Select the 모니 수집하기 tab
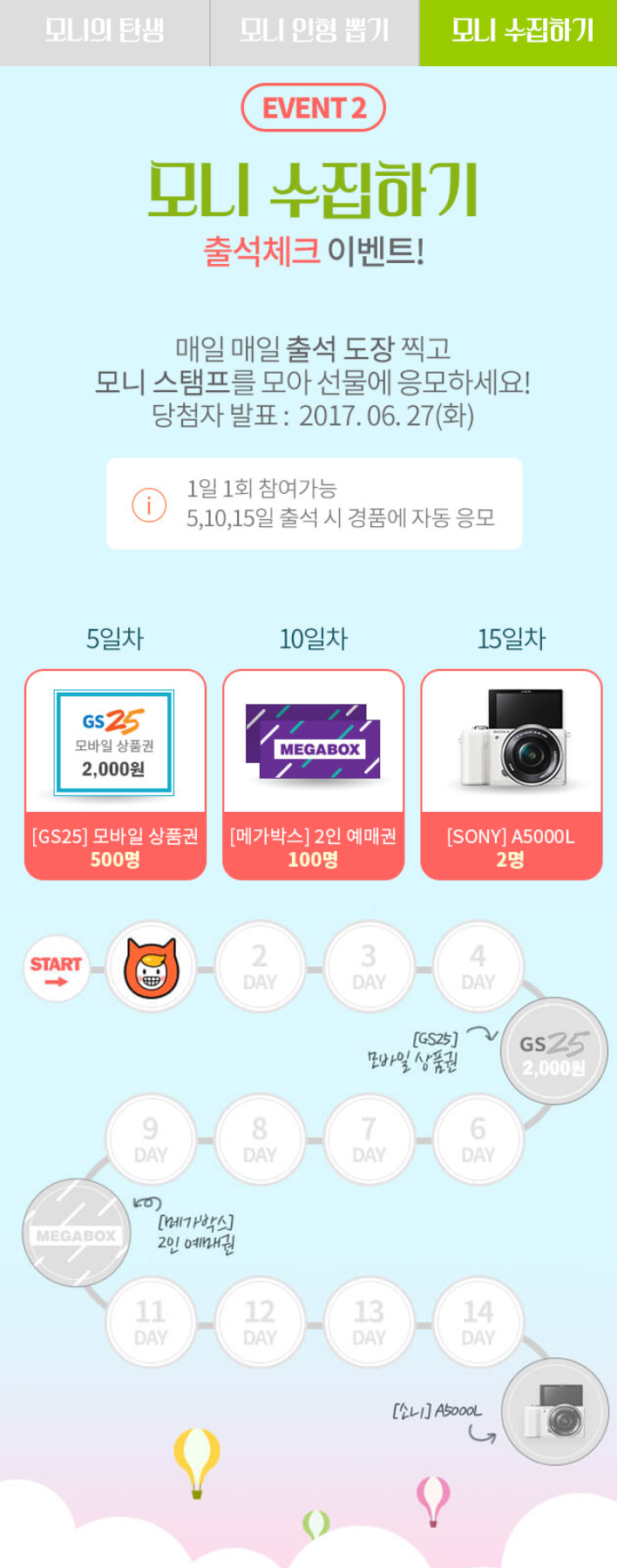The width and height of the screenshot is (617, 1568). tap(519, 31)
